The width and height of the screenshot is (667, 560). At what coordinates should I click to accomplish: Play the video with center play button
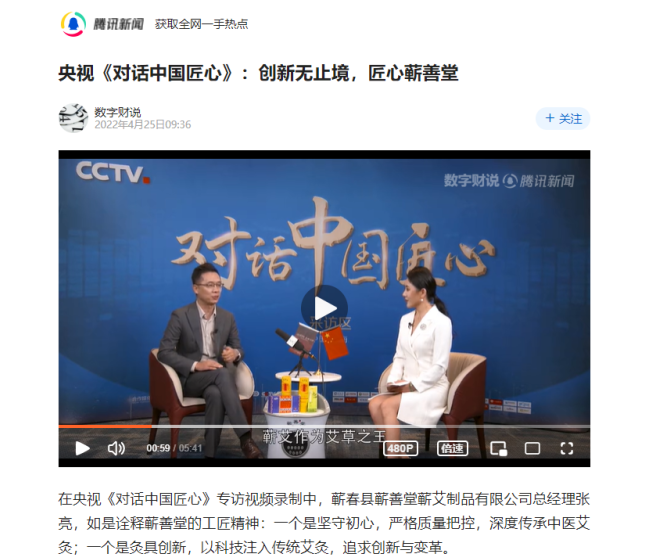tap(324, 306)
